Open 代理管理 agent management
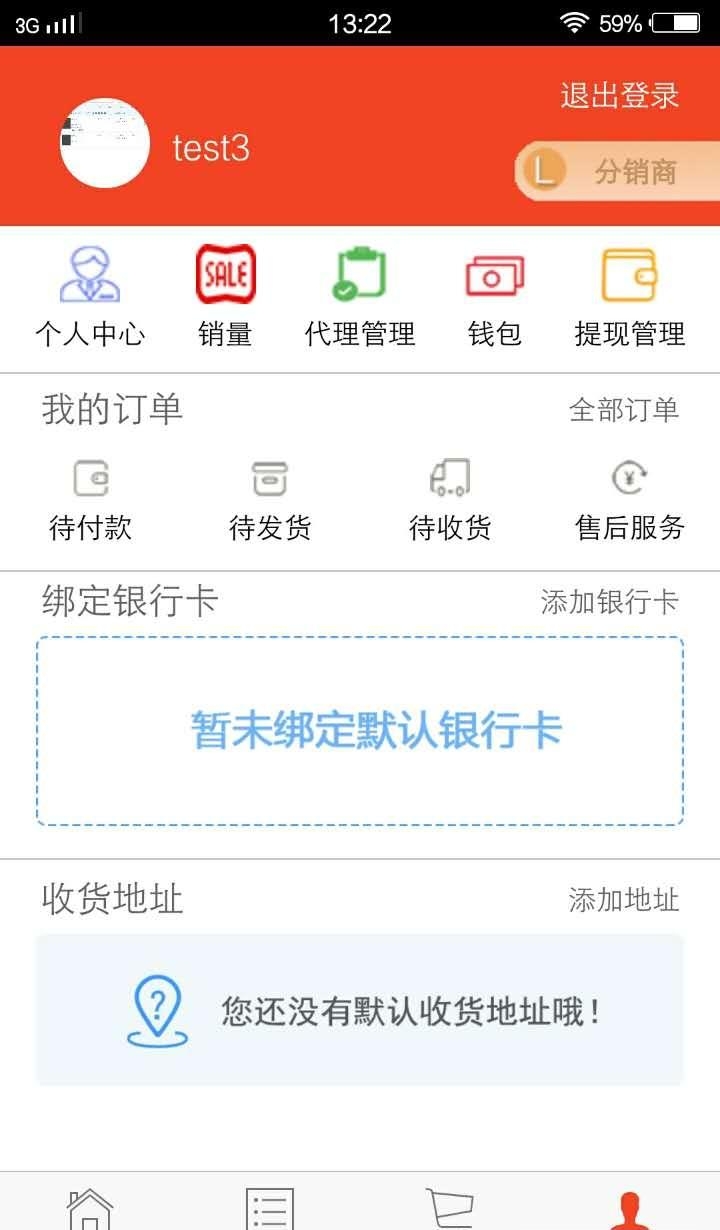Viewport: 720px width, 1230px height. click(360, 297)
